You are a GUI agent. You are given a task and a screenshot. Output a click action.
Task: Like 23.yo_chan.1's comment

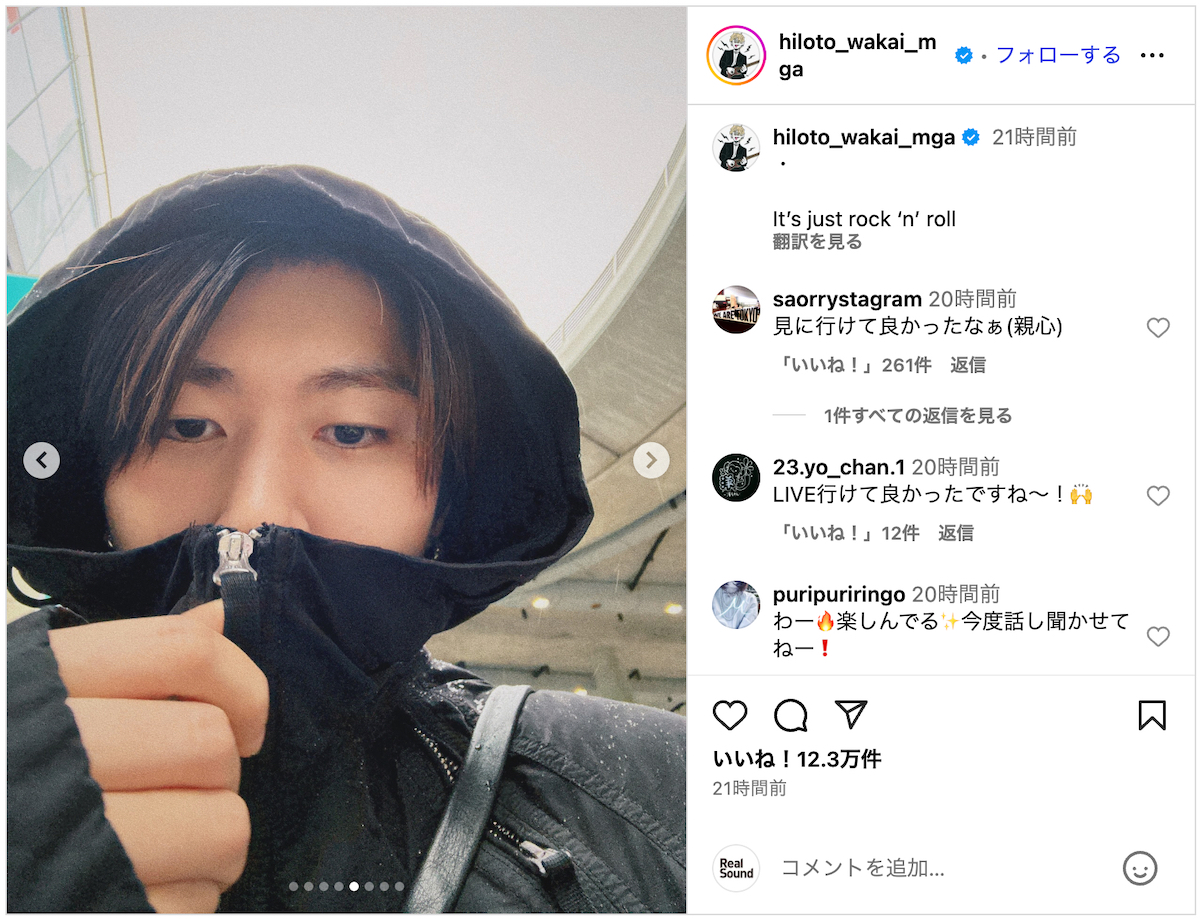(x=1157, y=496)
